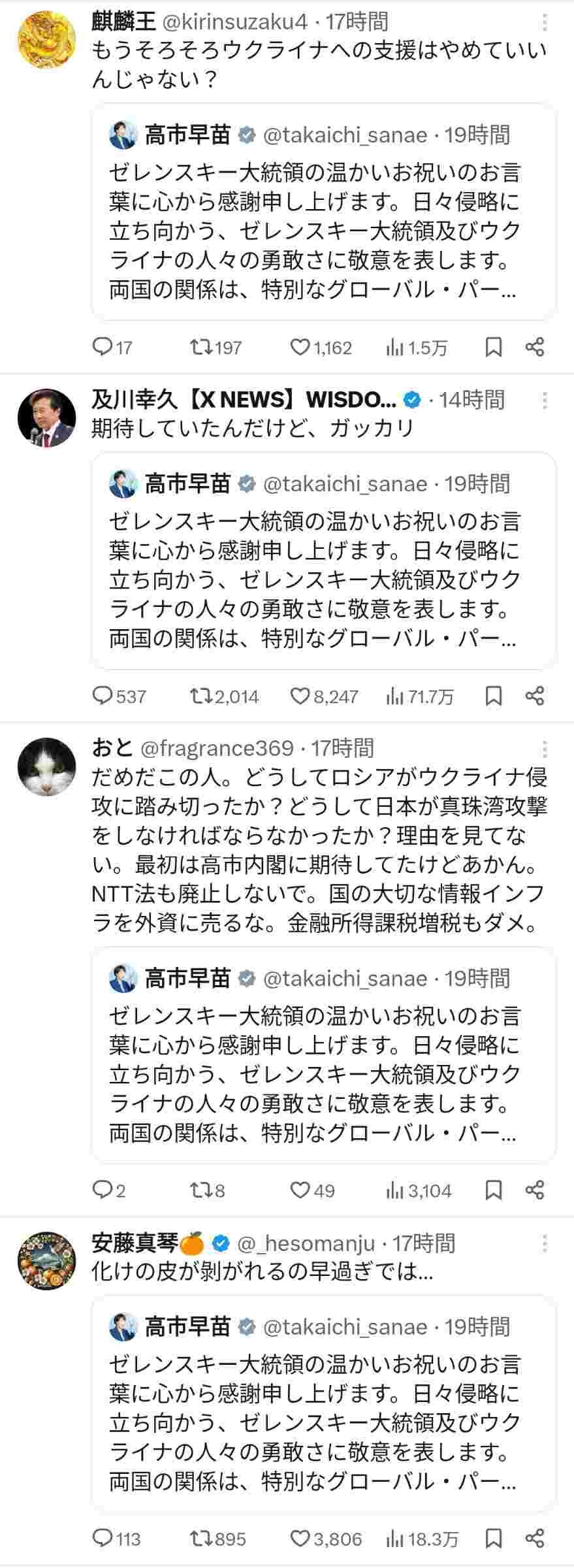Open more options on おと's post

pos(545,749)
